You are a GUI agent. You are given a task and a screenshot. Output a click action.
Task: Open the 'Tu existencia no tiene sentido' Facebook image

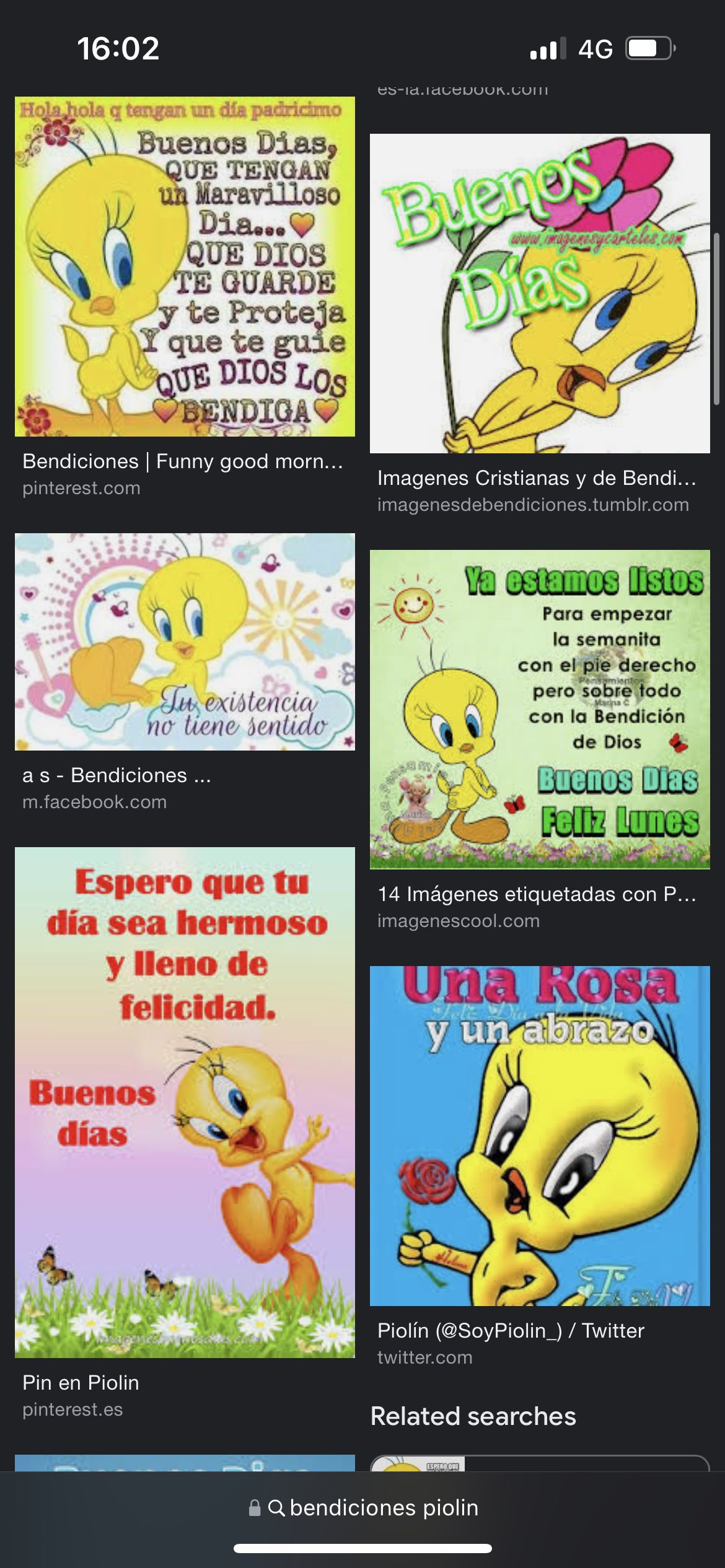pyautogui.click(x=185, y=642)
